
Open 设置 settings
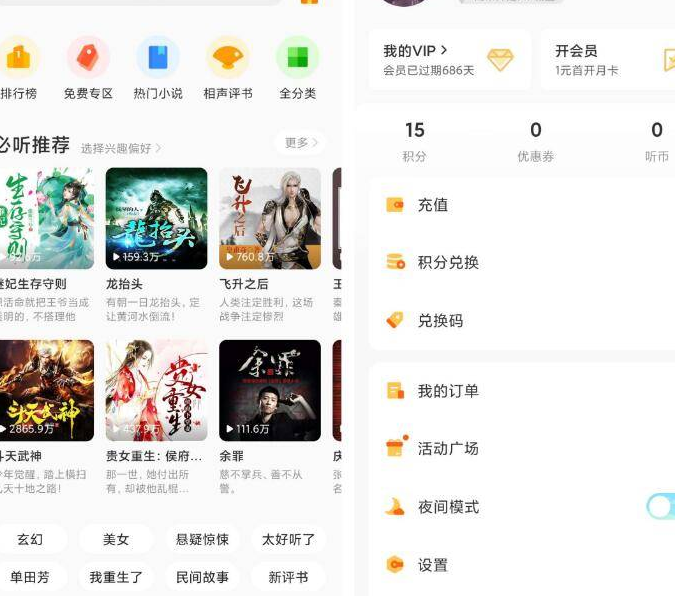coord(433,565)
